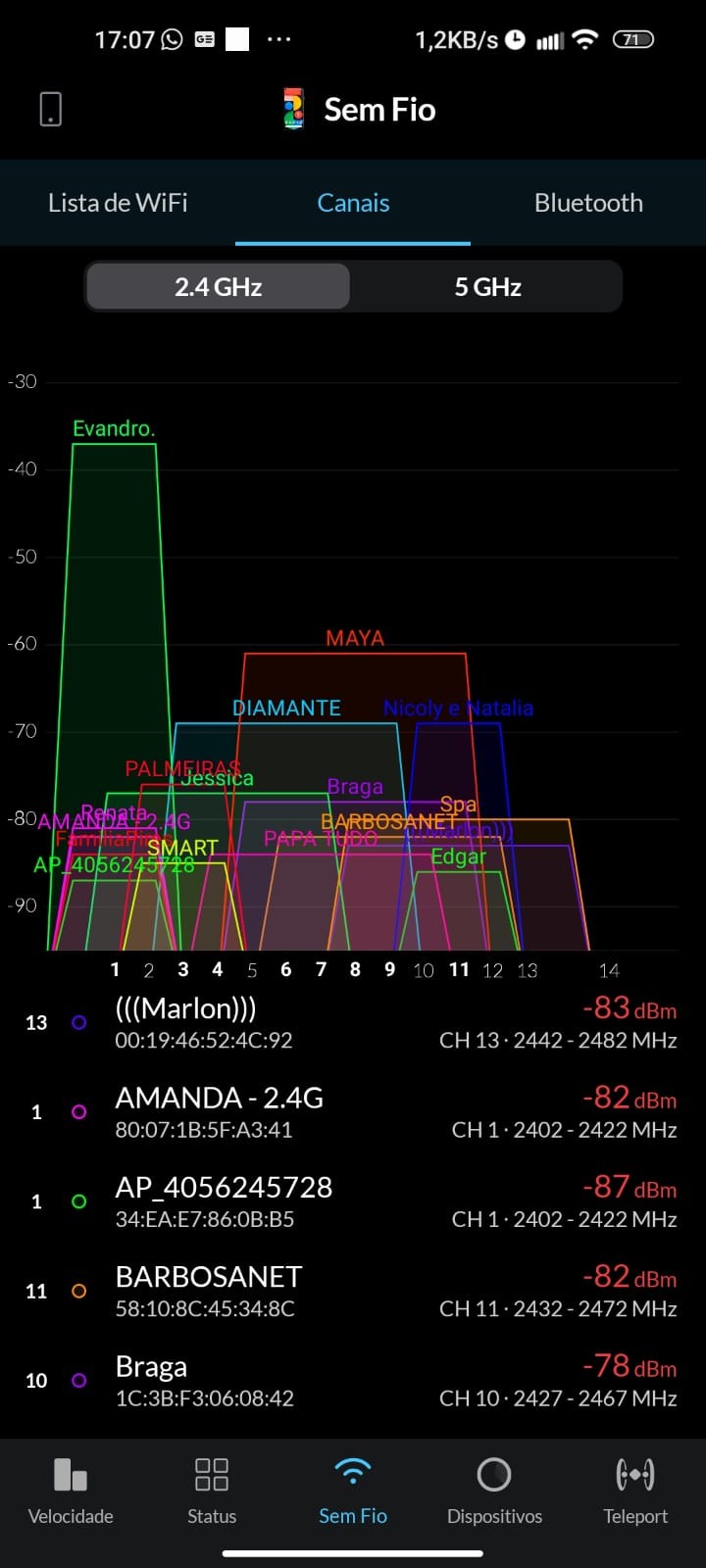Screen dimensions: 706x1568
Task: Open AP_4056245728 network details
Action: click(x=353, y=1201)
